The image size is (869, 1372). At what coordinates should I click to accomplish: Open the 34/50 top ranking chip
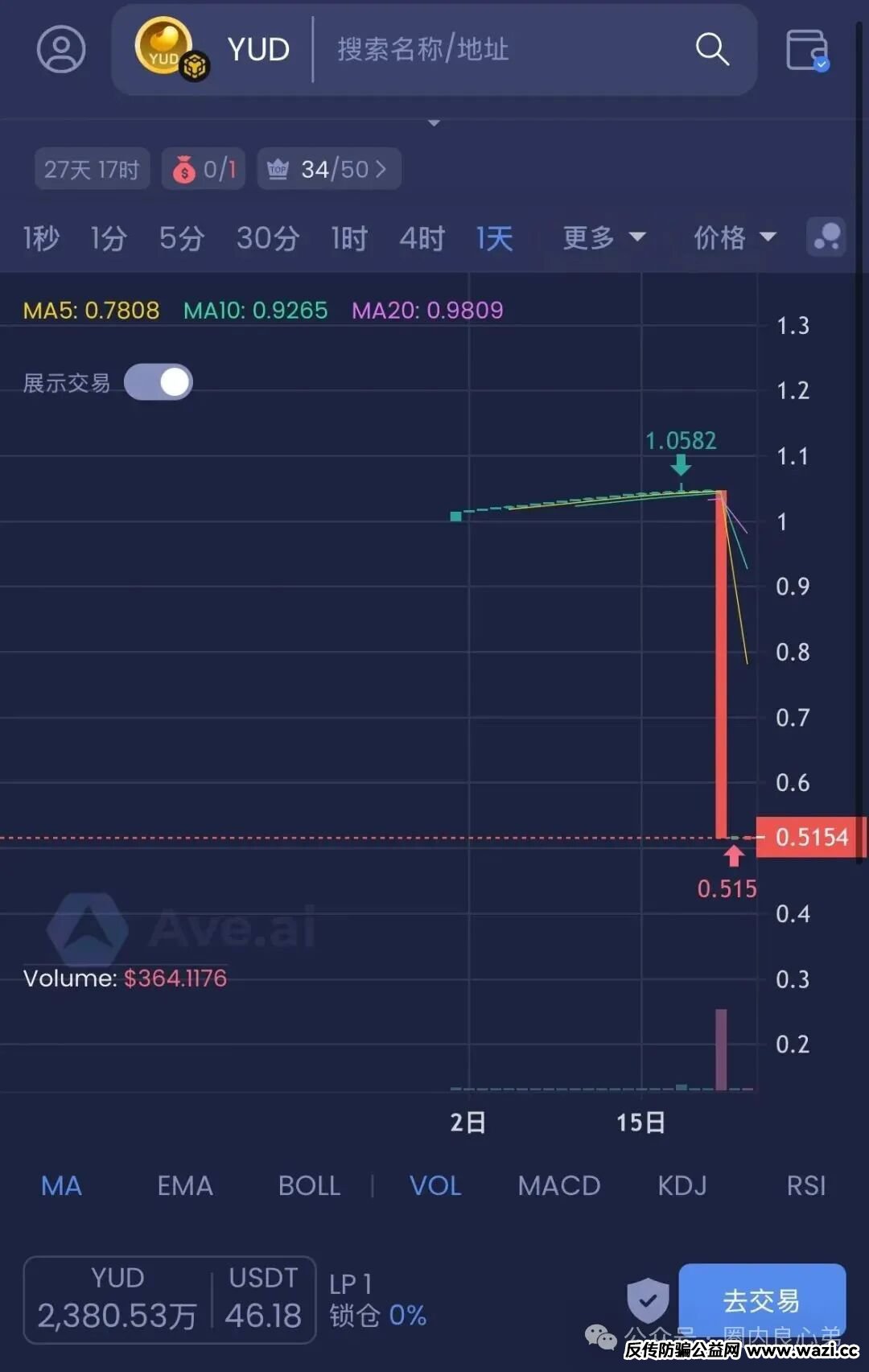click(329, 169)
